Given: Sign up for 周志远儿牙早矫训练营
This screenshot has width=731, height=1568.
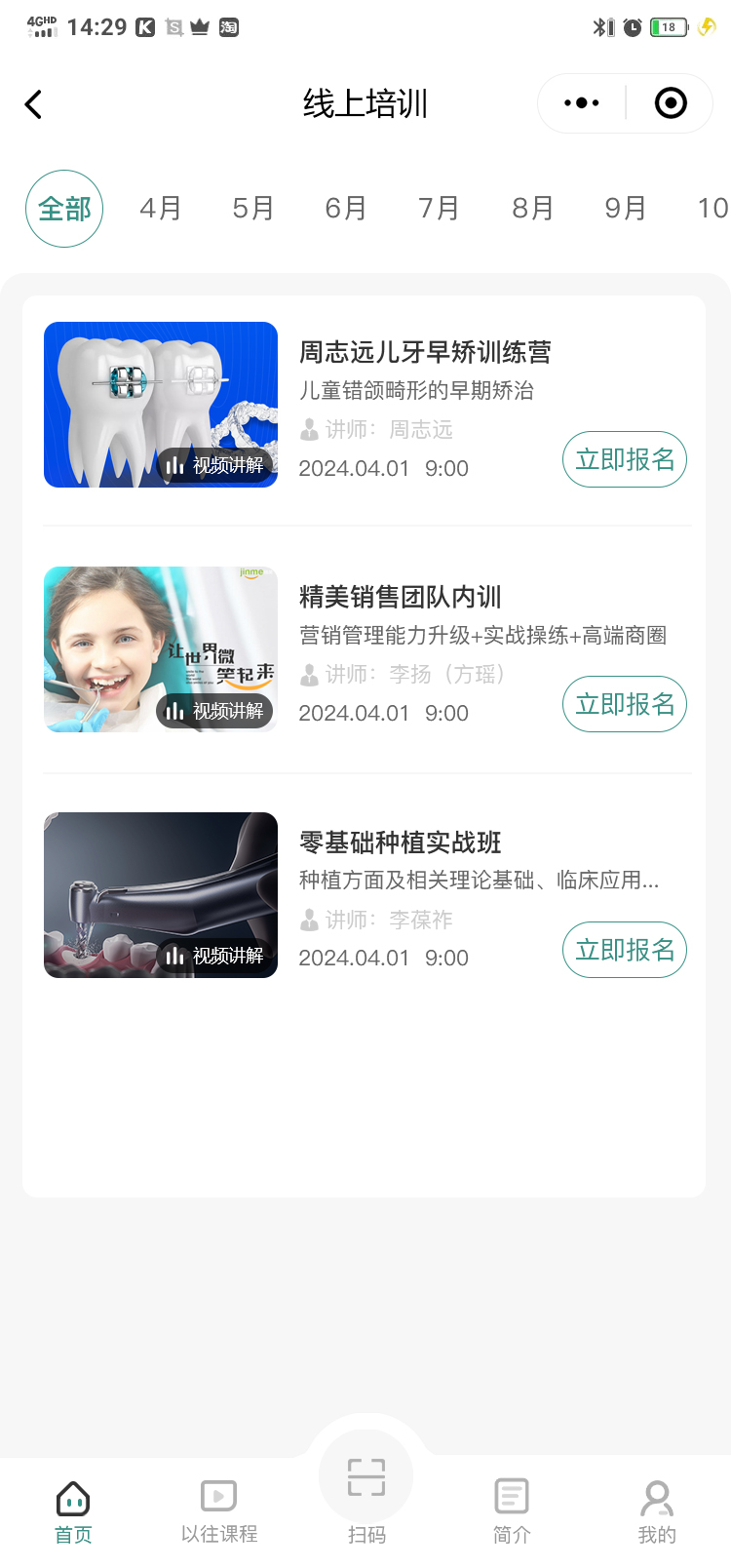Looking at the screenshot, I should (625, 459).
